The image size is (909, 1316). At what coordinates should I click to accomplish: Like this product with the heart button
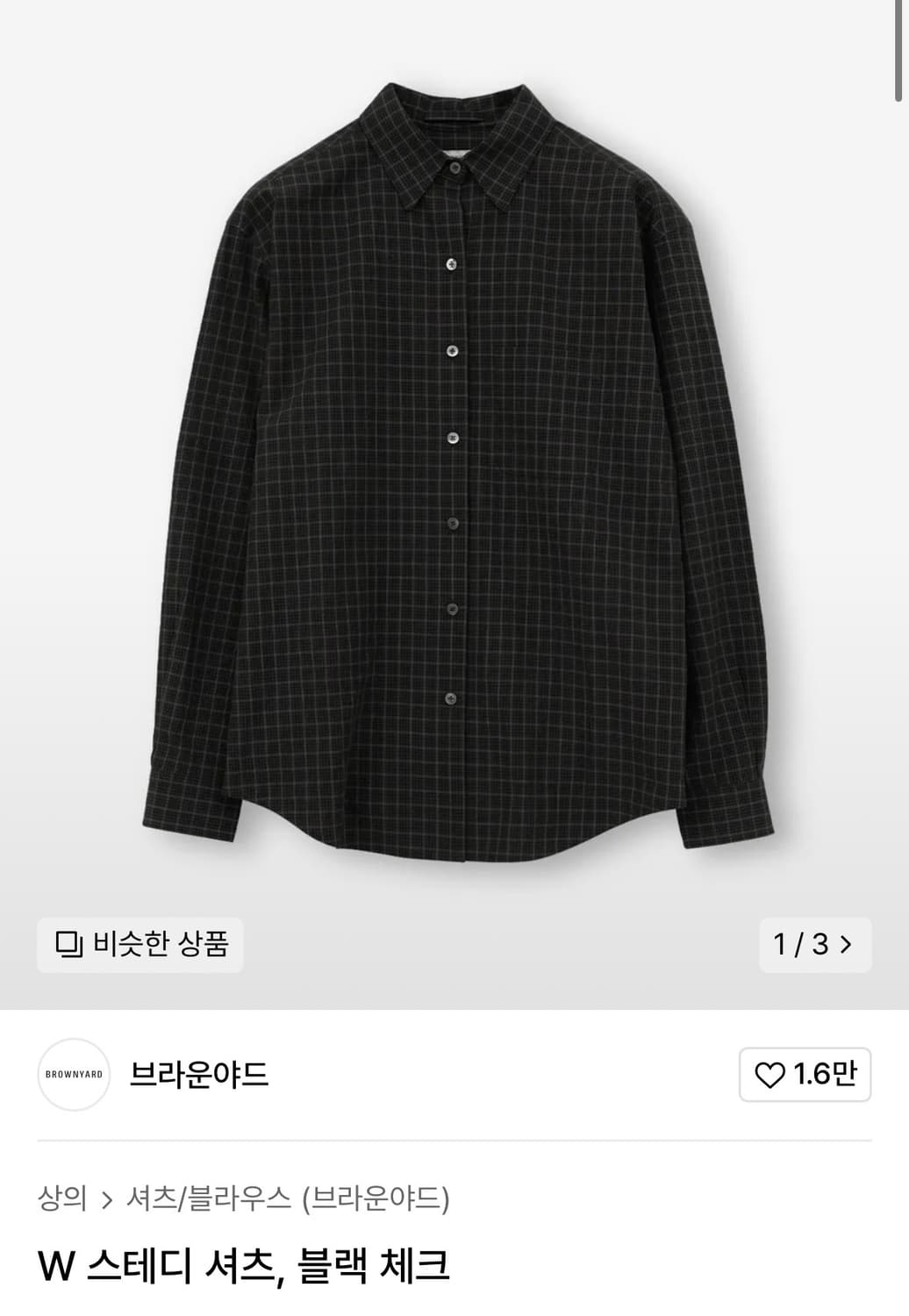coord(805,1074)
